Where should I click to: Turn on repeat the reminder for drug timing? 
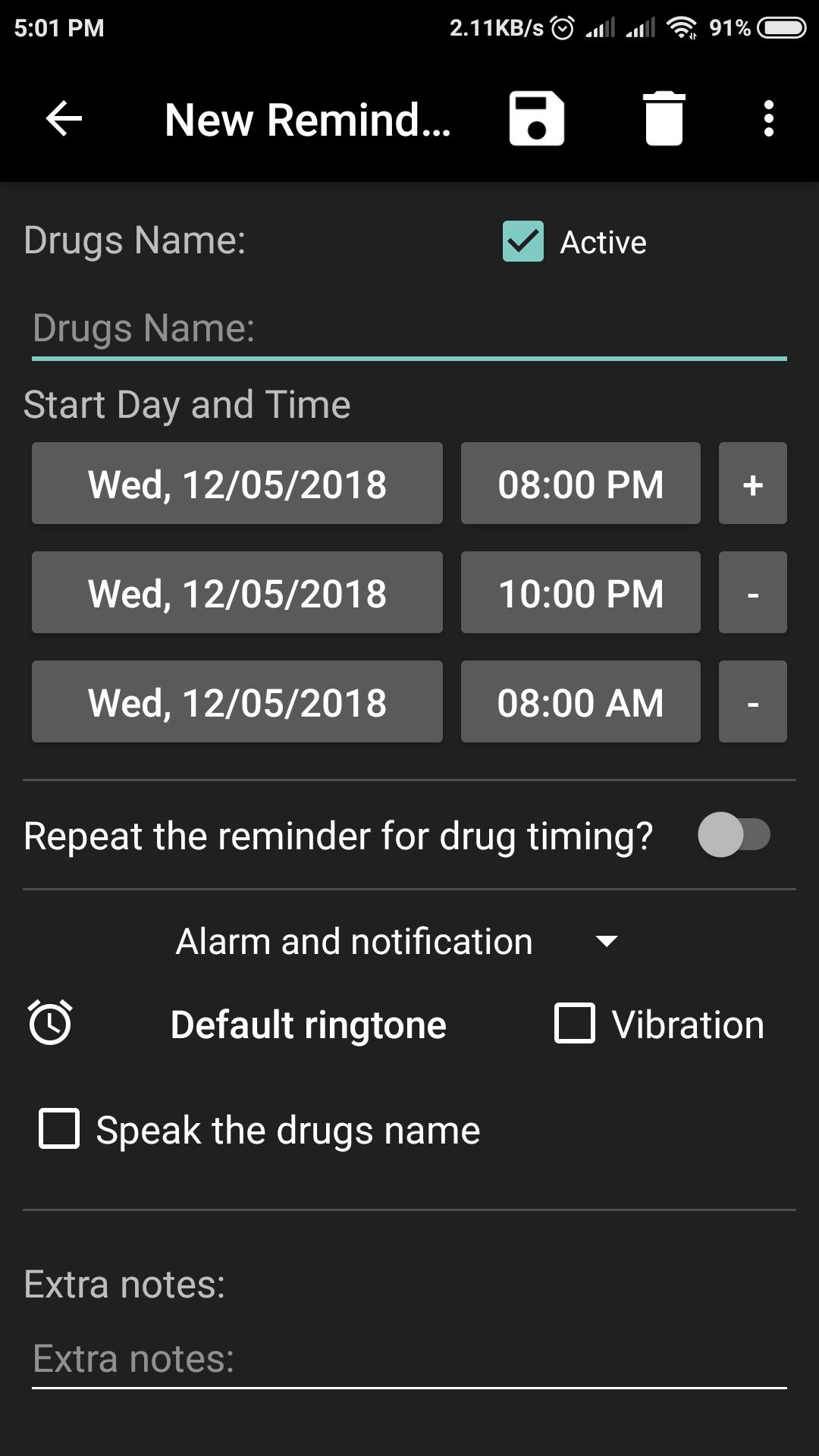click(733, 834)
